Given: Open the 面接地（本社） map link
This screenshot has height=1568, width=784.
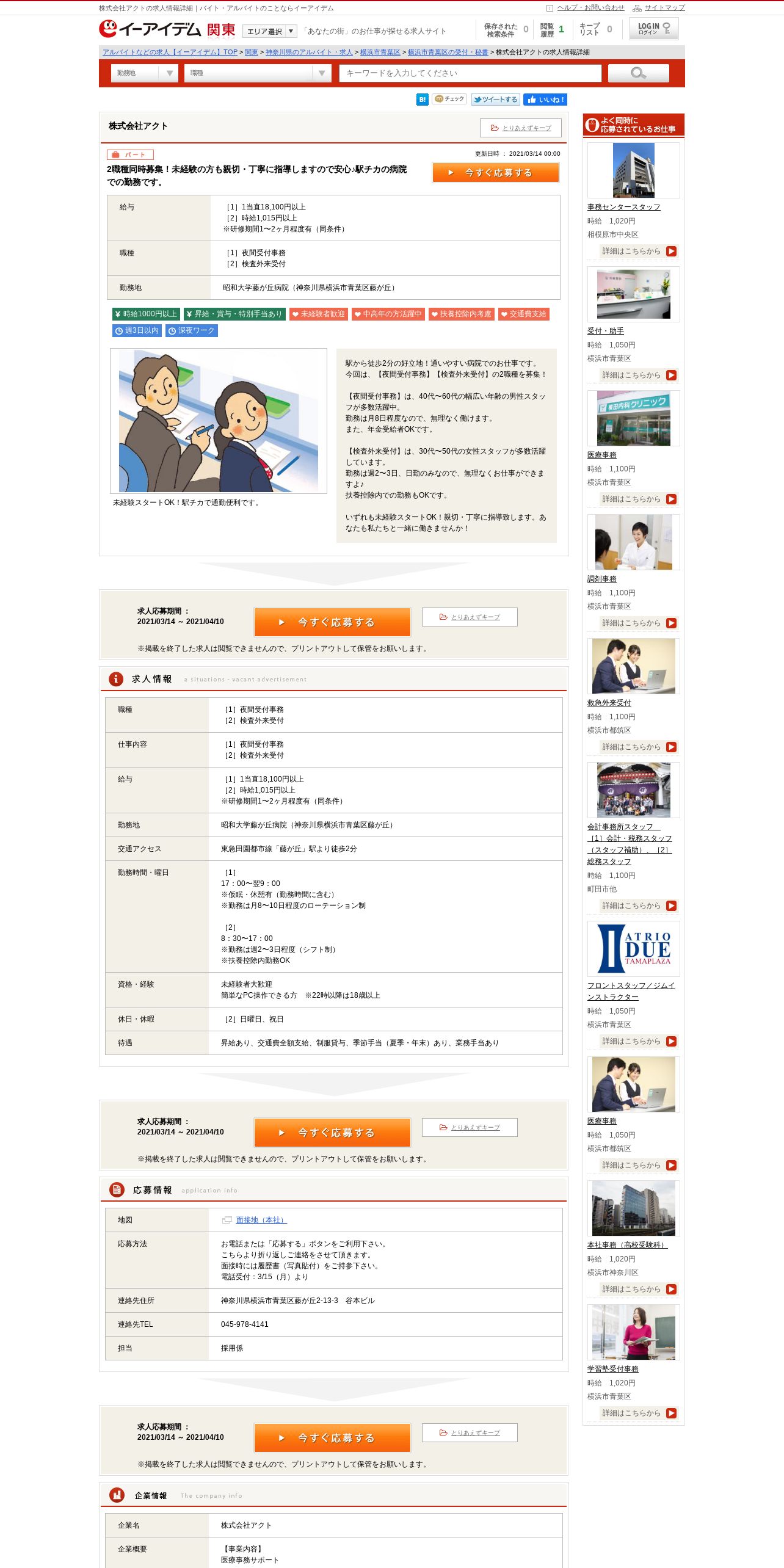Looking at the screenshot, I should click(261, 1220).
